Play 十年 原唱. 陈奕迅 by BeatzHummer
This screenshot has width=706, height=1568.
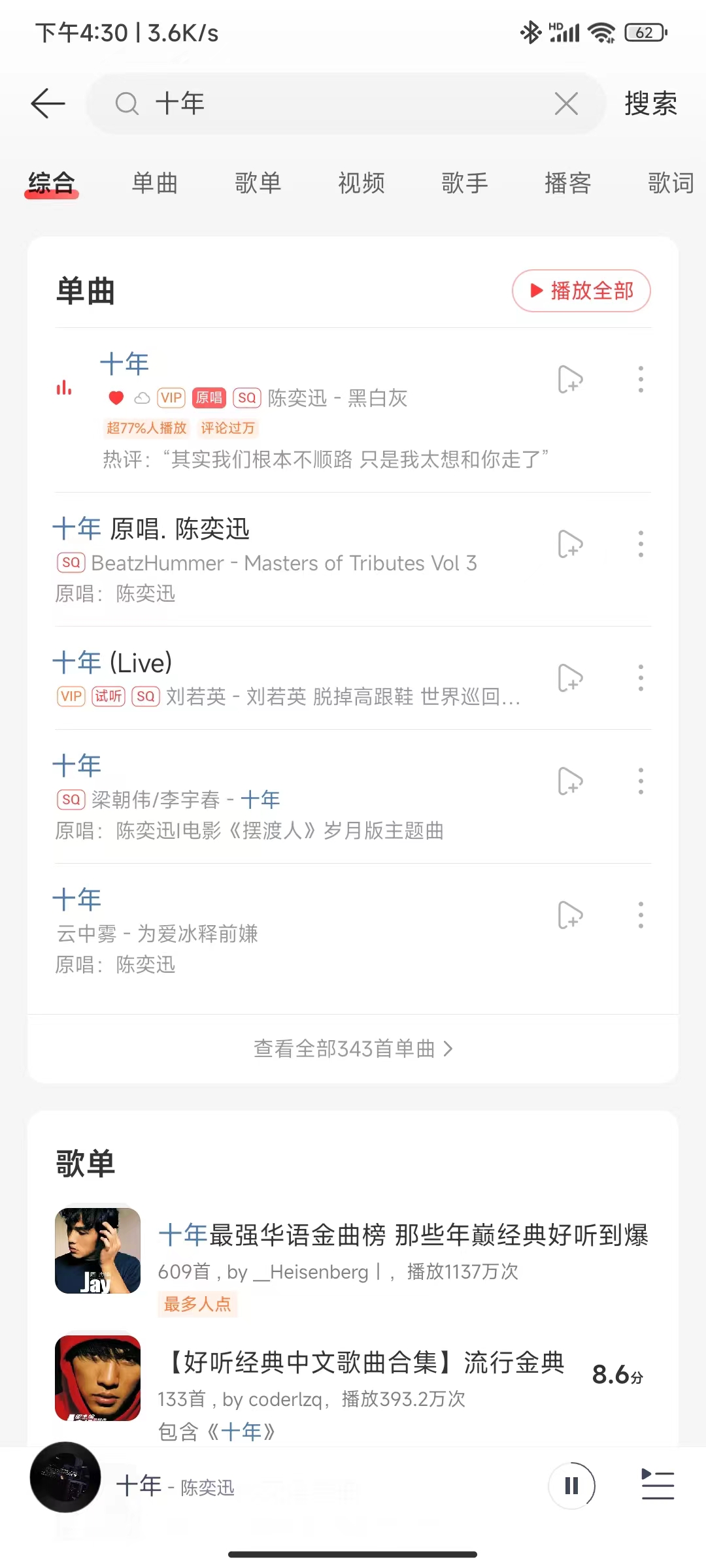tap(288, 559)
